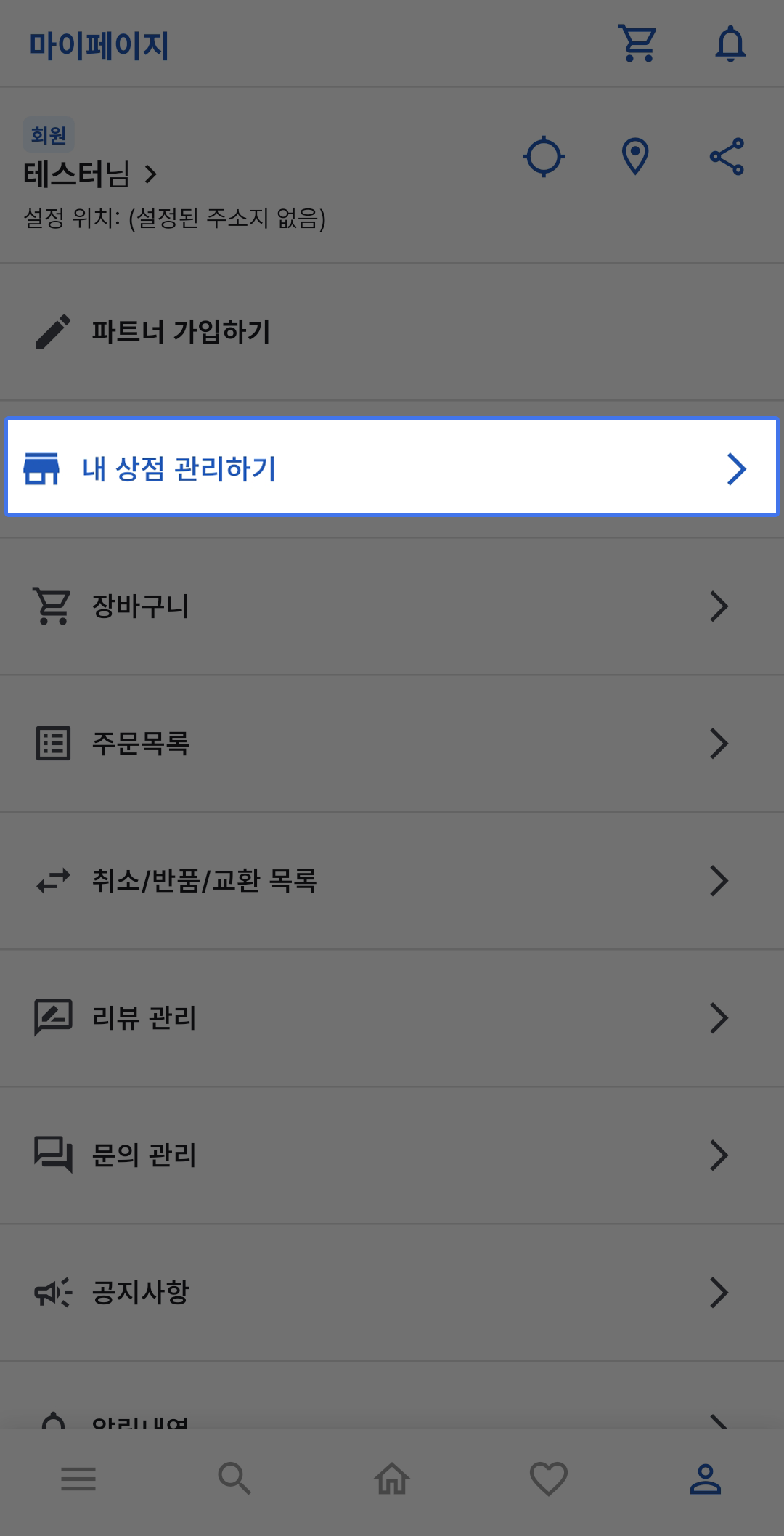Image resolution: width=784 pixels, height=1536 pixels.
Task: Open 문의 관리
Action: 392,1155
